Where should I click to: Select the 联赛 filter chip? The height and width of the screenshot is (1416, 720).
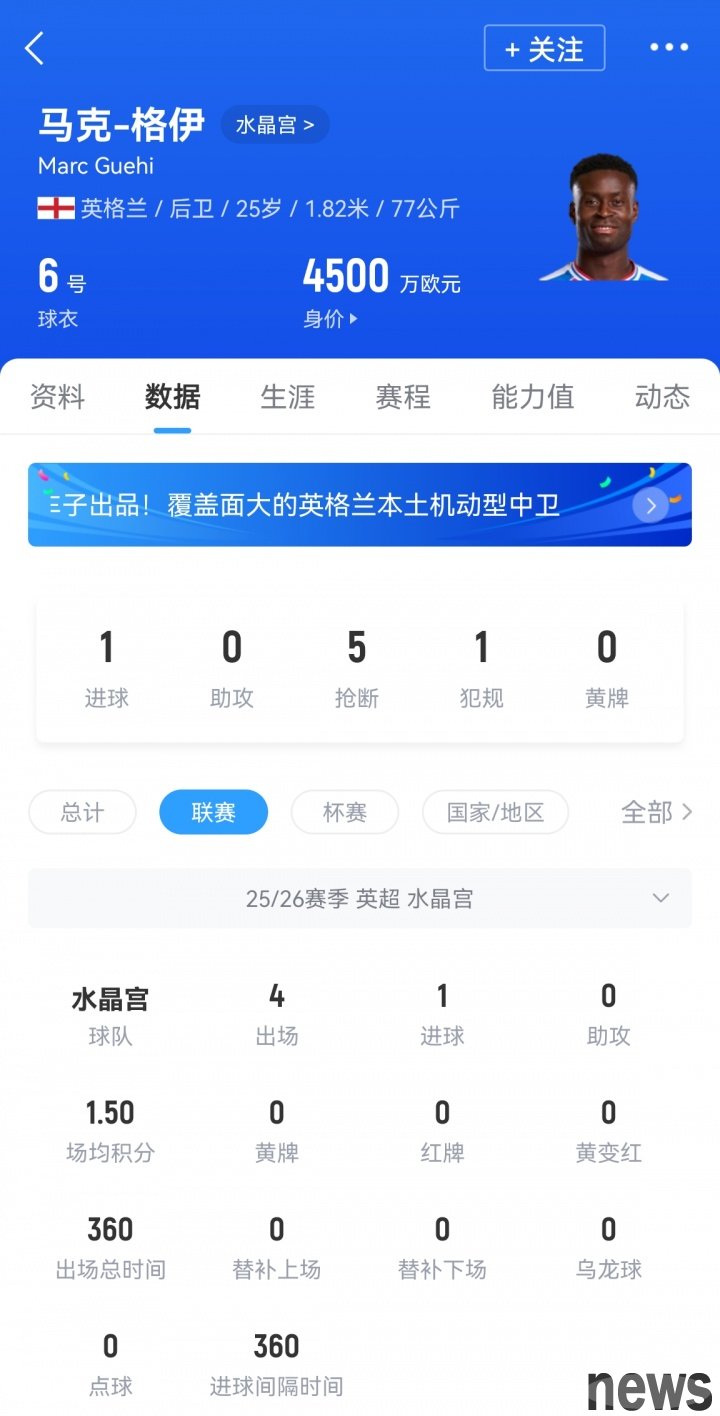point(213,812)
